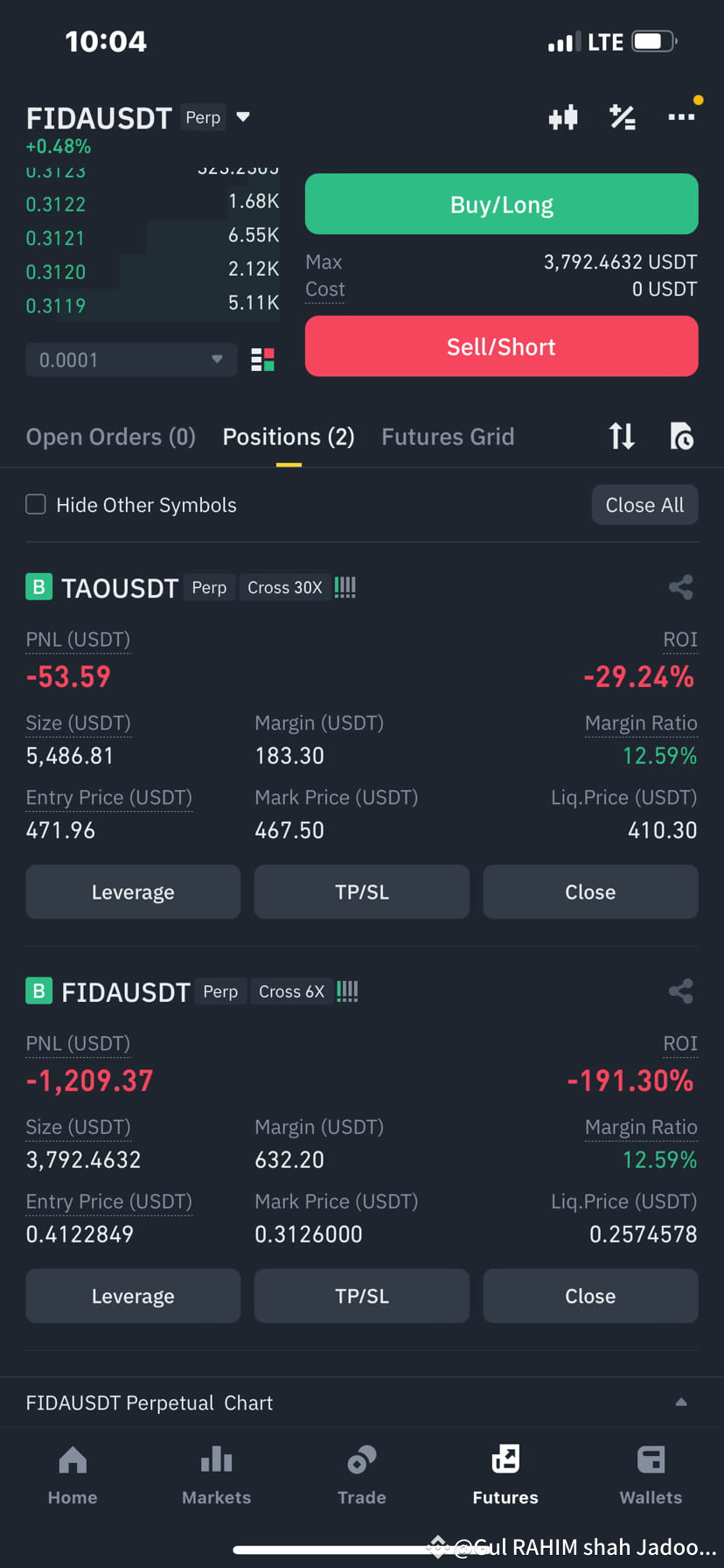Click the Close All button
The height and width of the screenshot is (1568, 724).
point(644,504)
